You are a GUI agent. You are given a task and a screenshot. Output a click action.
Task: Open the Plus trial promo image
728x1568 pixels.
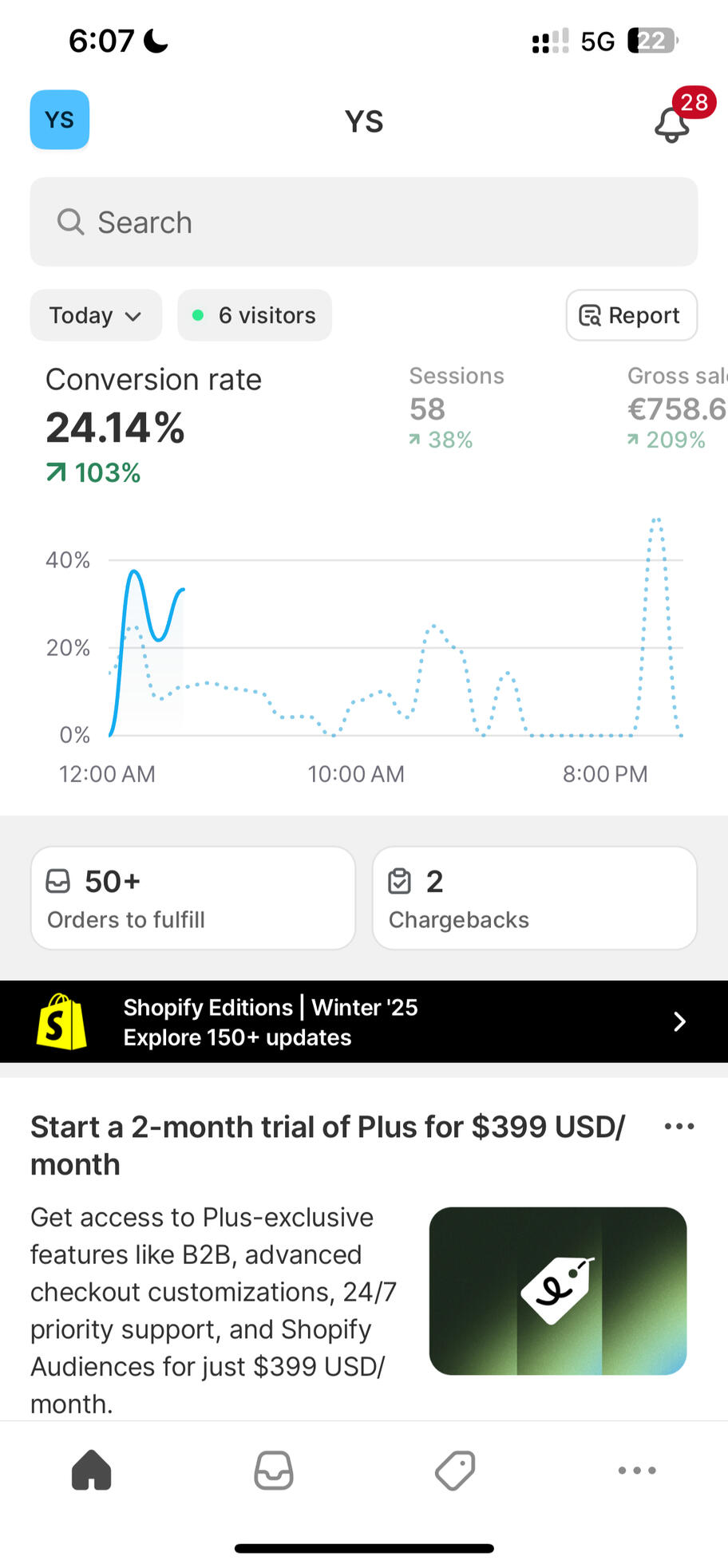[557, 1290]
